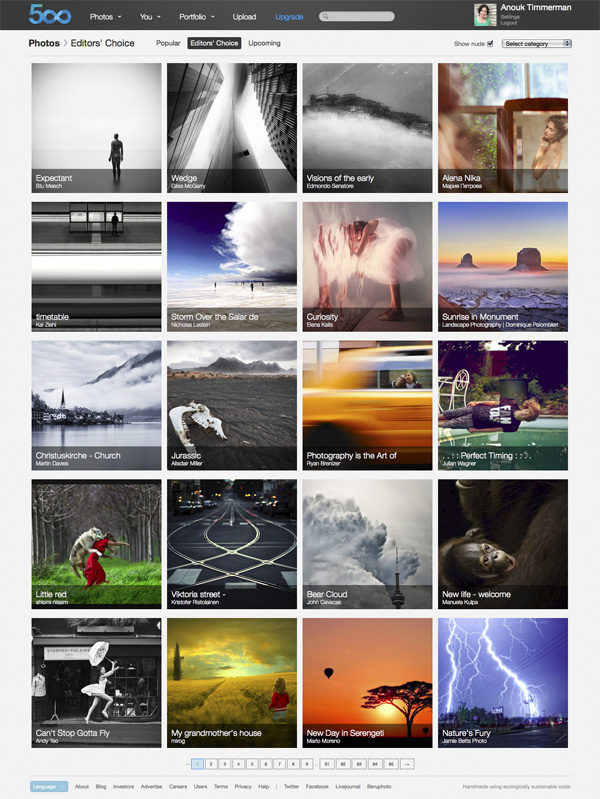
Task: Open the Nature's Fury lightning photo
Action: 503,682
